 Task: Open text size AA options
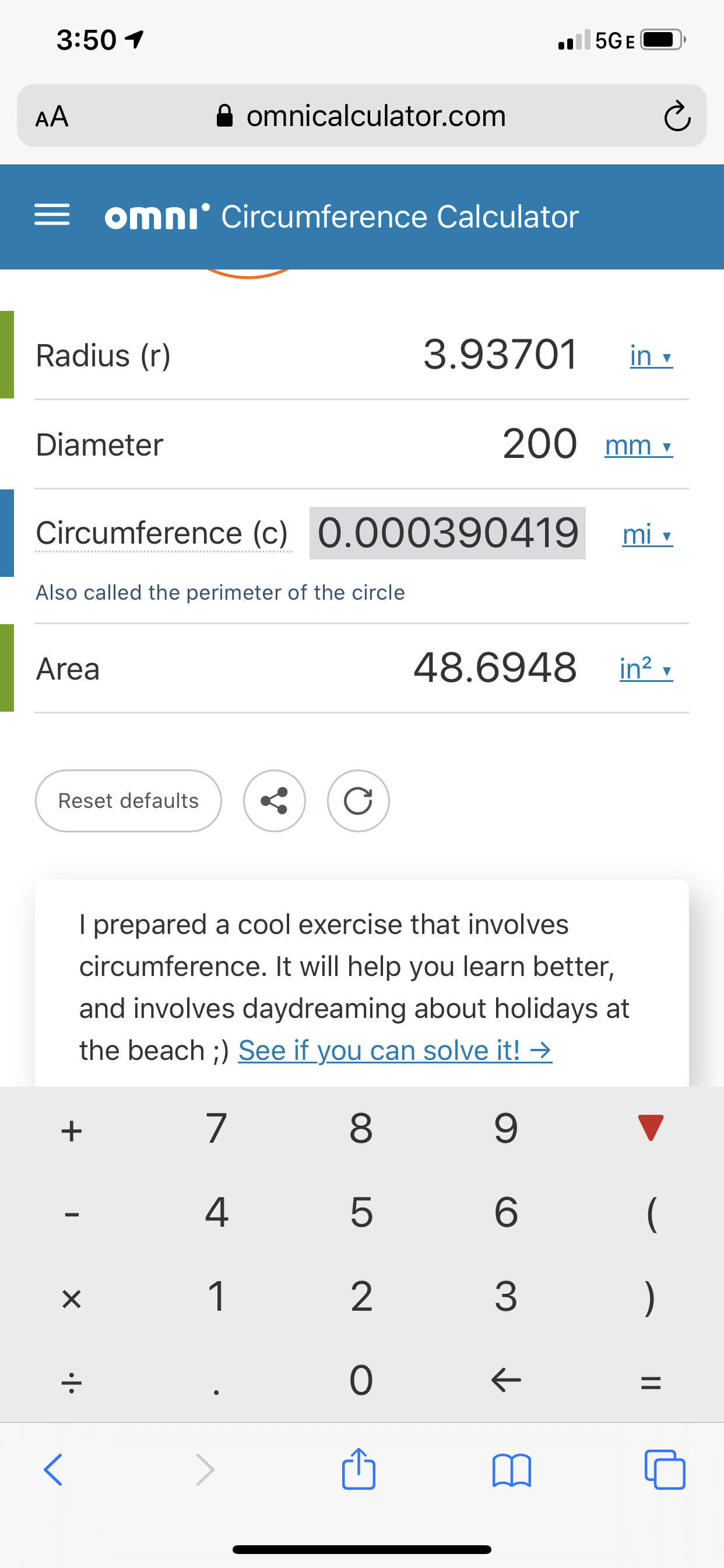pyautogui.click(x=52, y=116)
